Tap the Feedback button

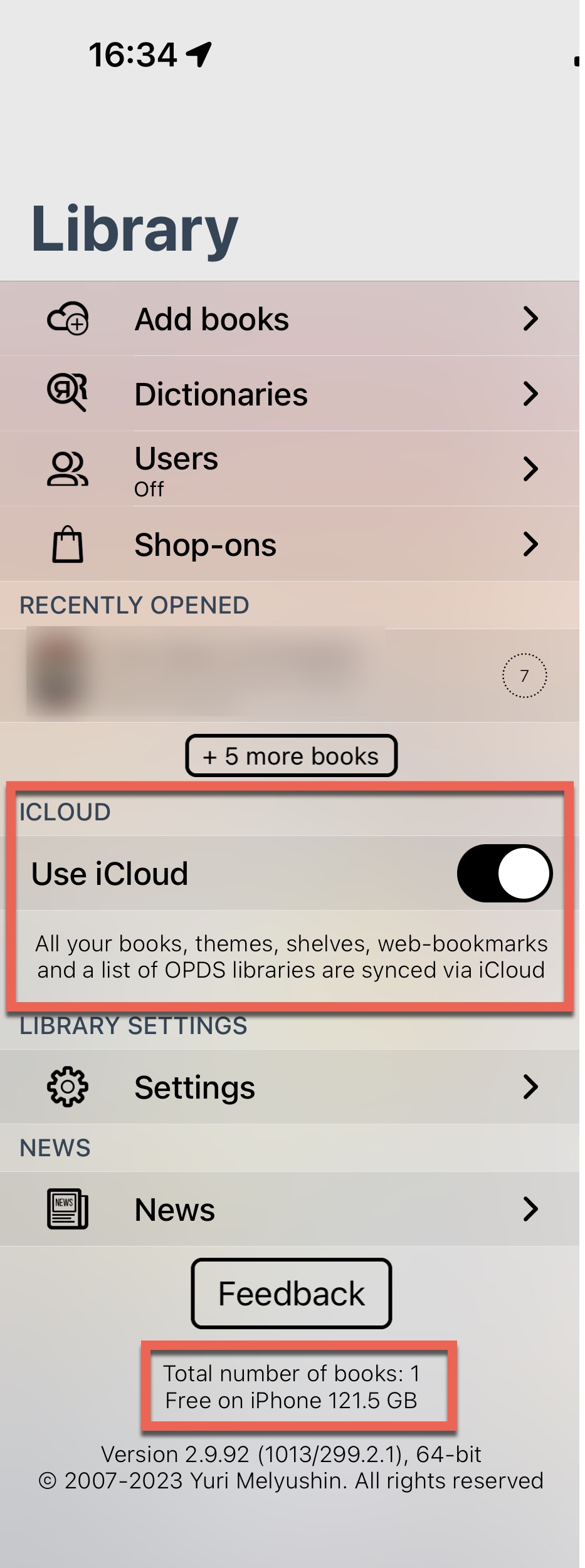point(291,1294)
